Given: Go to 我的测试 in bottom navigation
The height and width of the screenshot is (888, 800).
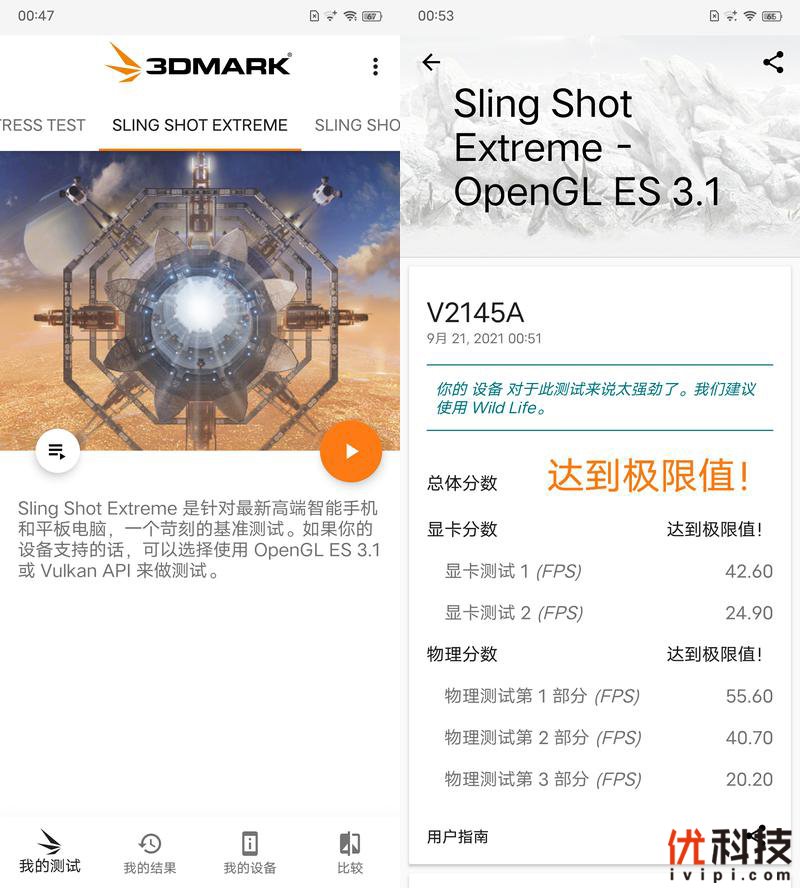Looking at the screenshot, I should tap(50, 852).
